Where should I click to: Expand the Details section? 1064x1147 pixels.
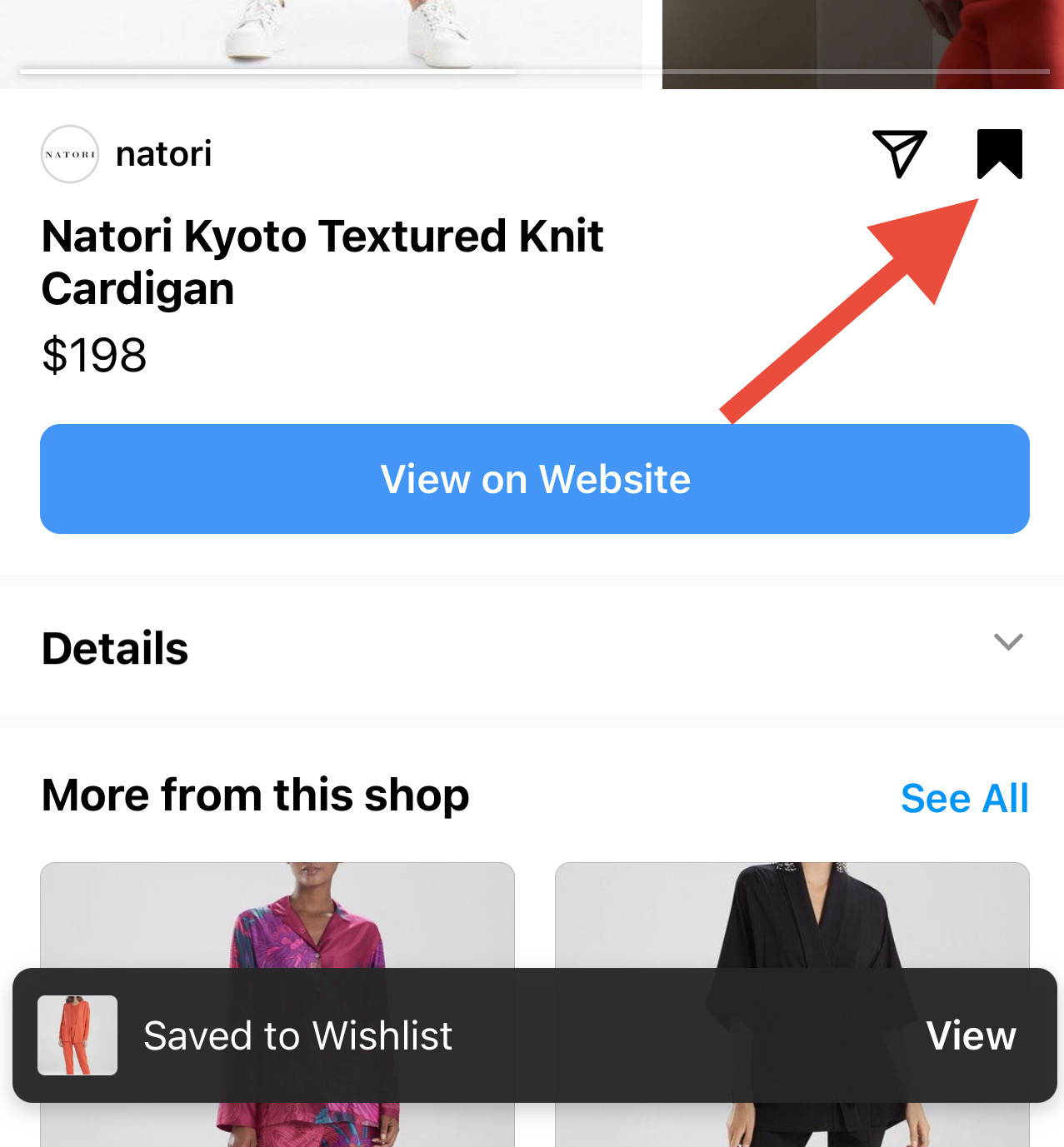coord(1007,642)
